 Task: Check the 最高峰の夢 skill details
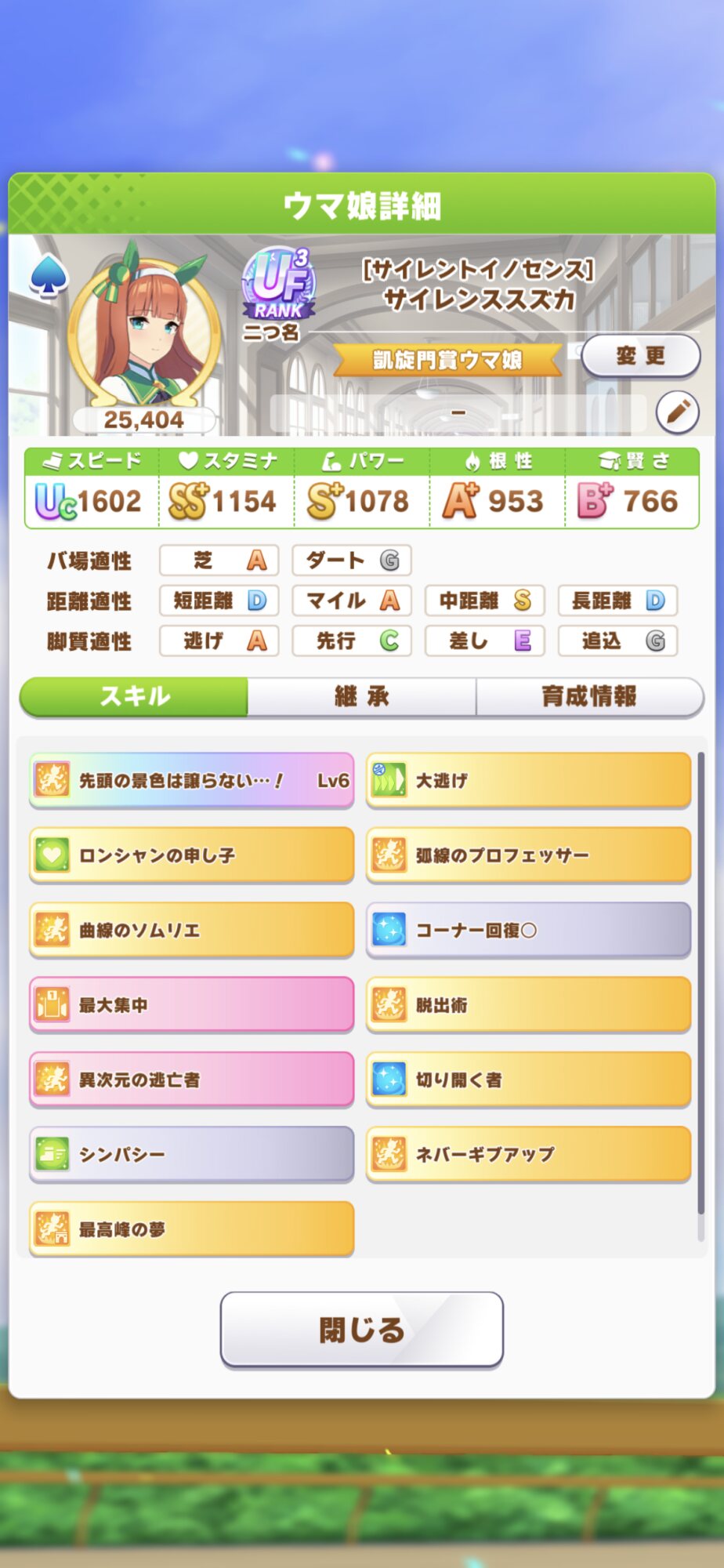(x=191, y=1229)
